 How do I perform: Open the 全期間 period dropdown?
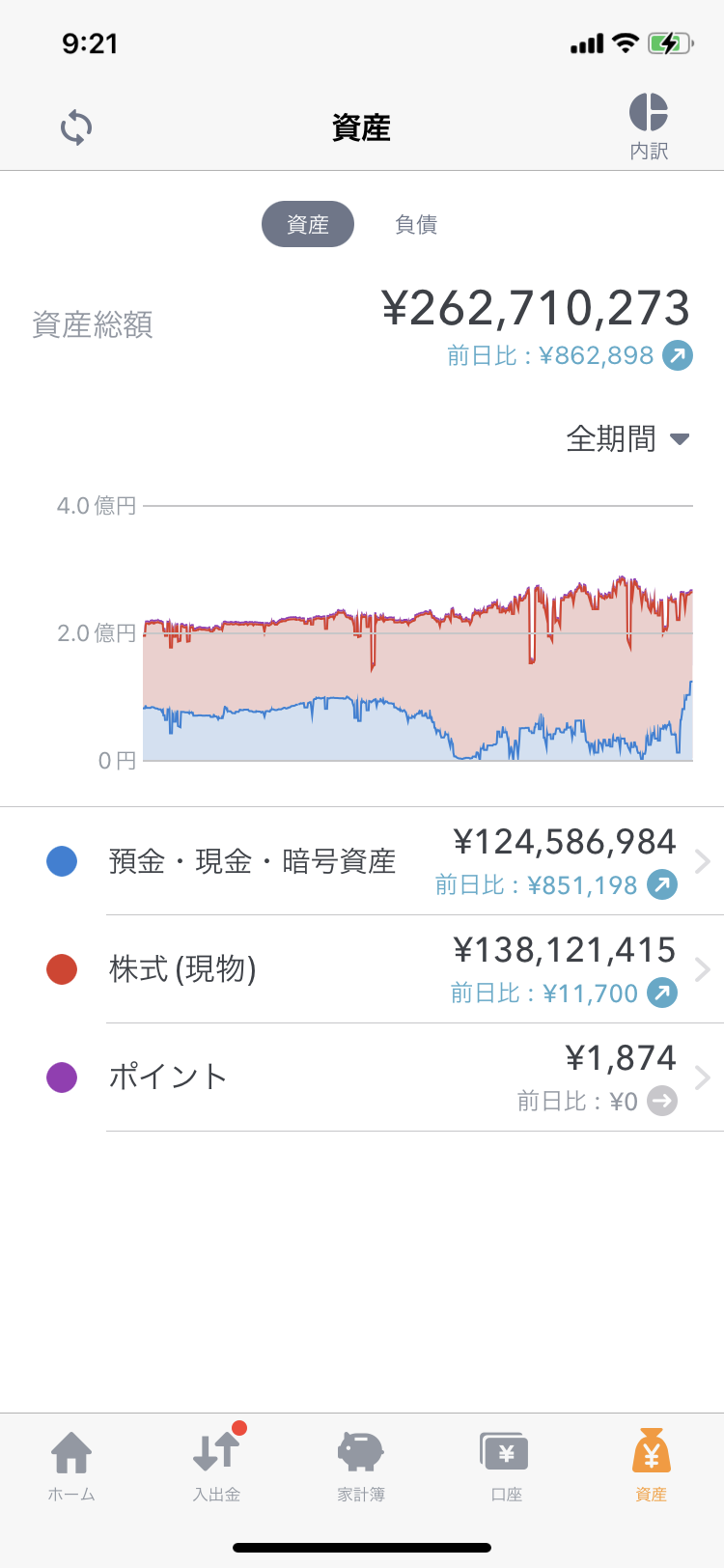627,438
